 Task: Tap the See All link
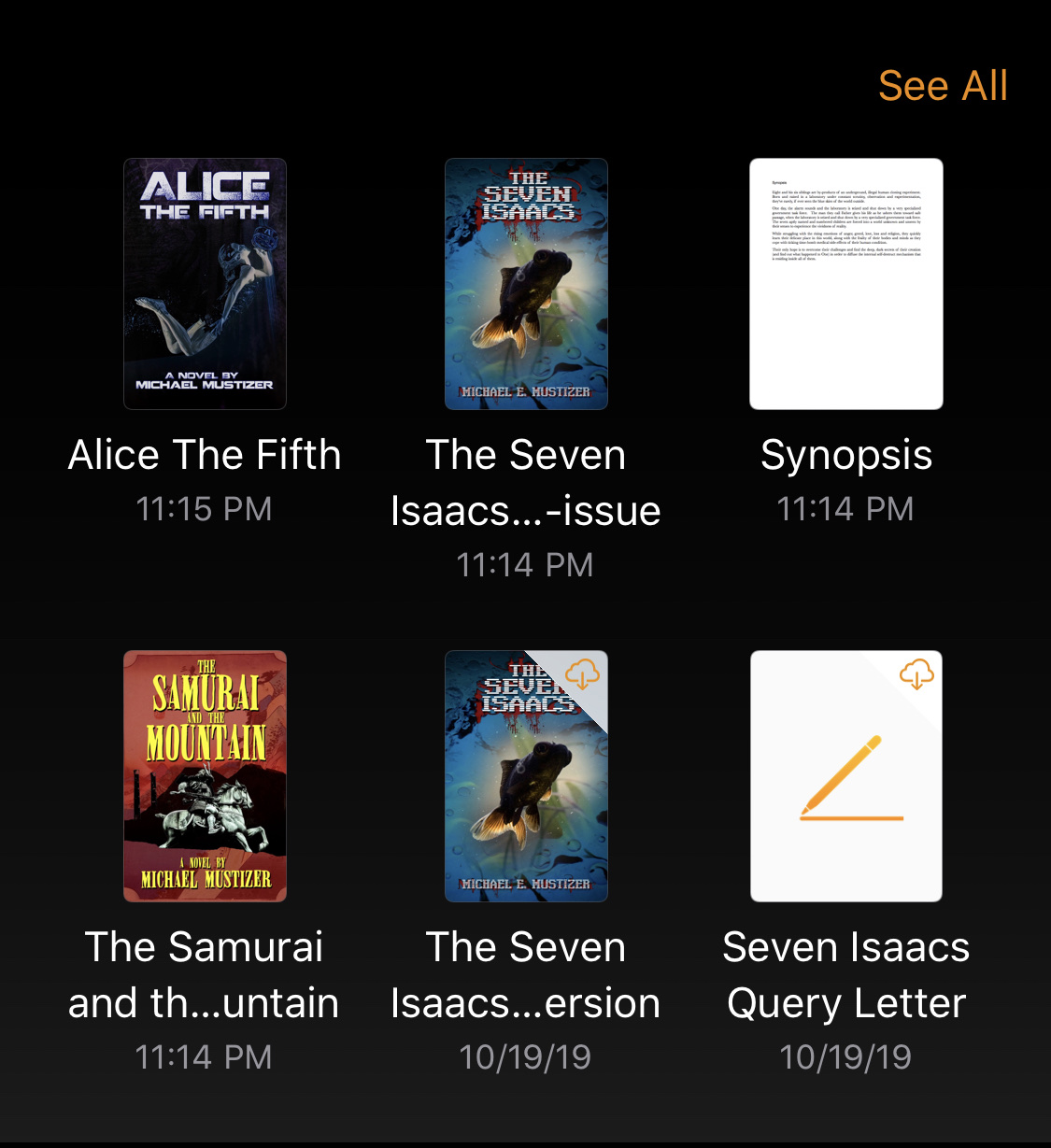coord(942,86)
